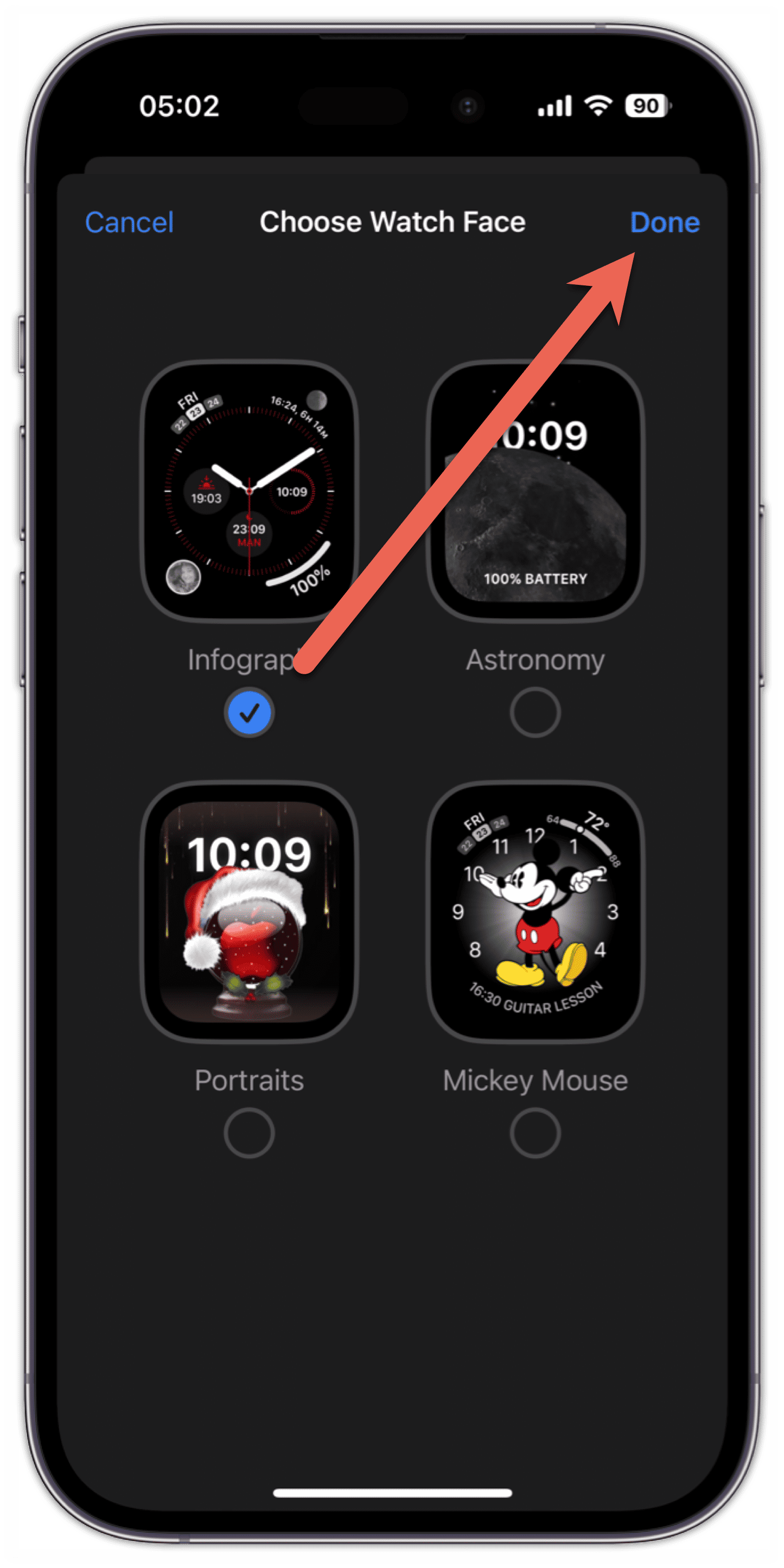Deselect the Infograph checkmark

tap(249, 712)
